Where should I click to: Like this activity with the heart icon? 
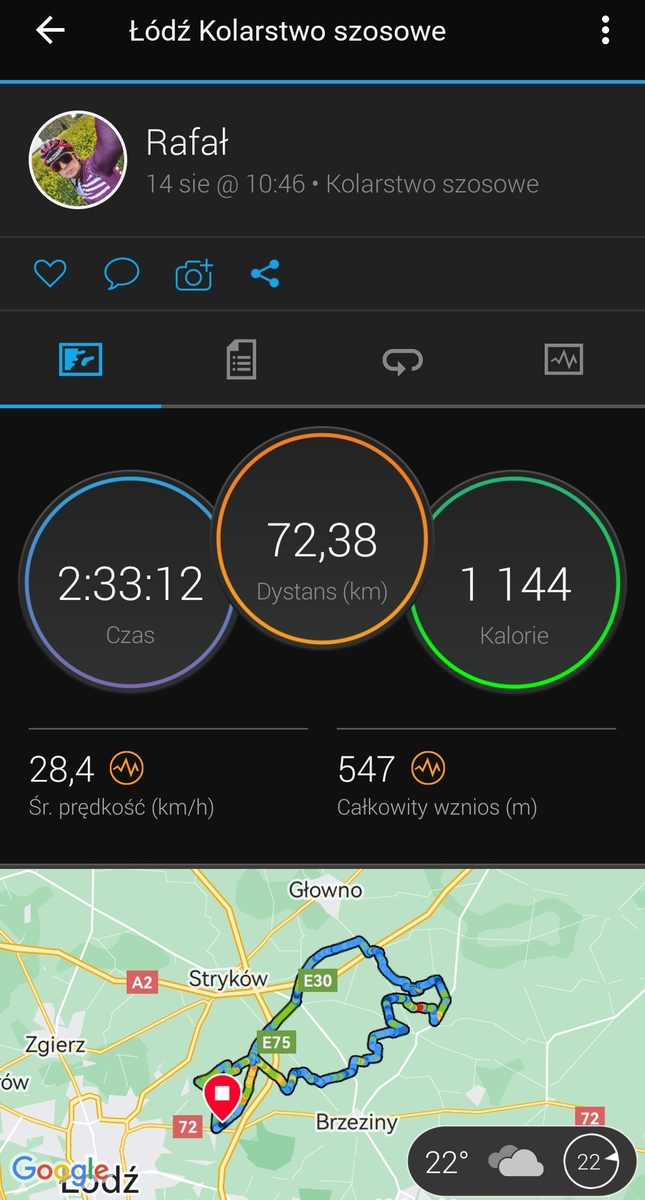(50, 274)
